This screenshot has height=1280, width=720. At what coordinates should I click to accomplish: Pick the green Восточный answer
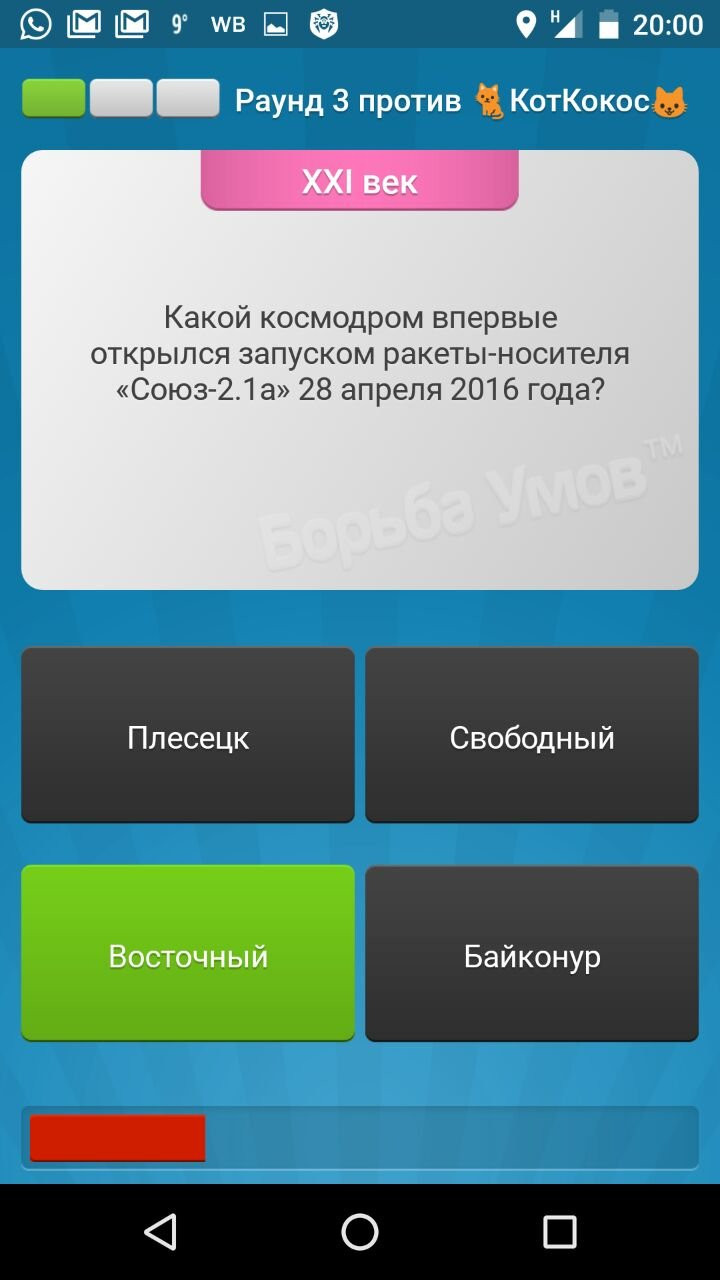pyautogui.click(x=188, y=954)
